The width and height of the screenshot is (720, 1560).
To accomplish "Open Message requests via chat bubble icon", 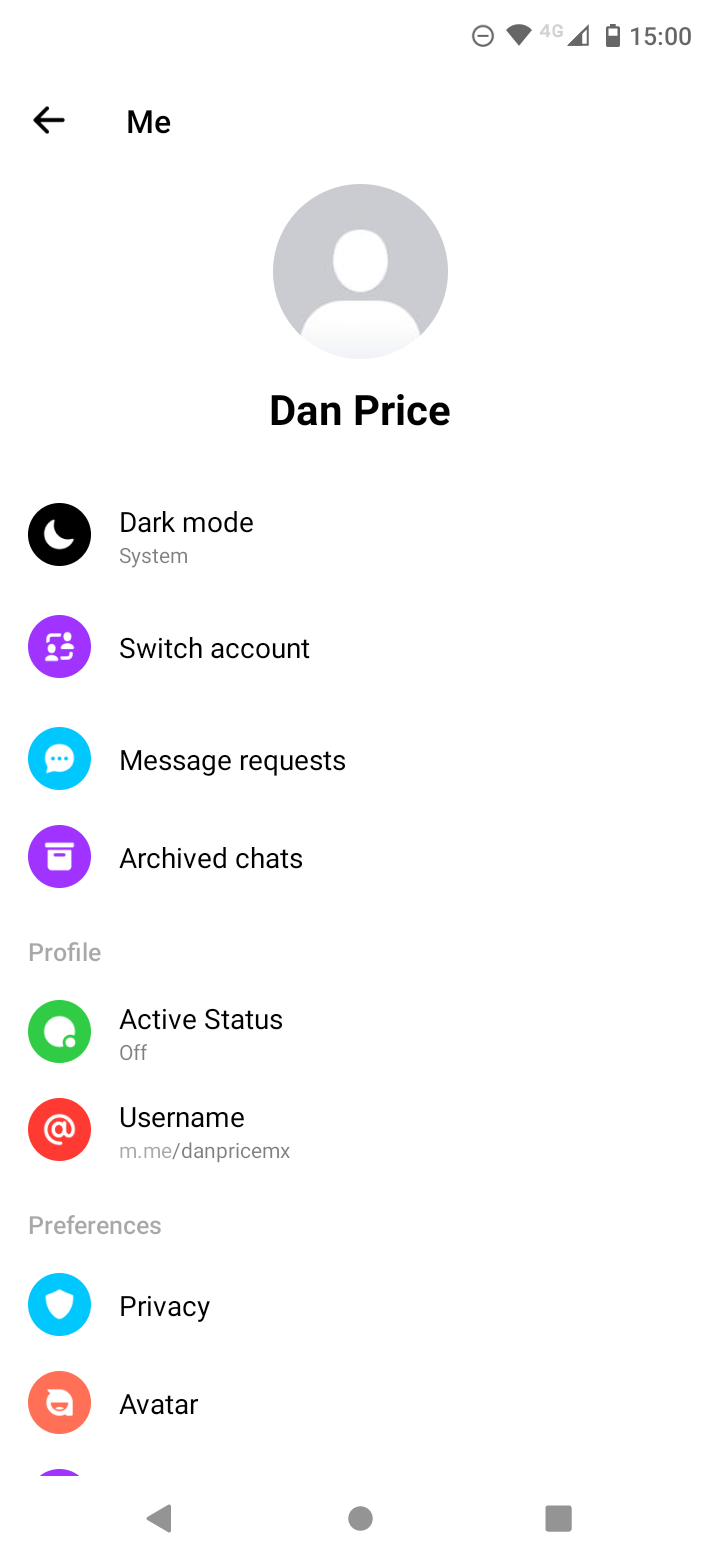I will (59, 758).
